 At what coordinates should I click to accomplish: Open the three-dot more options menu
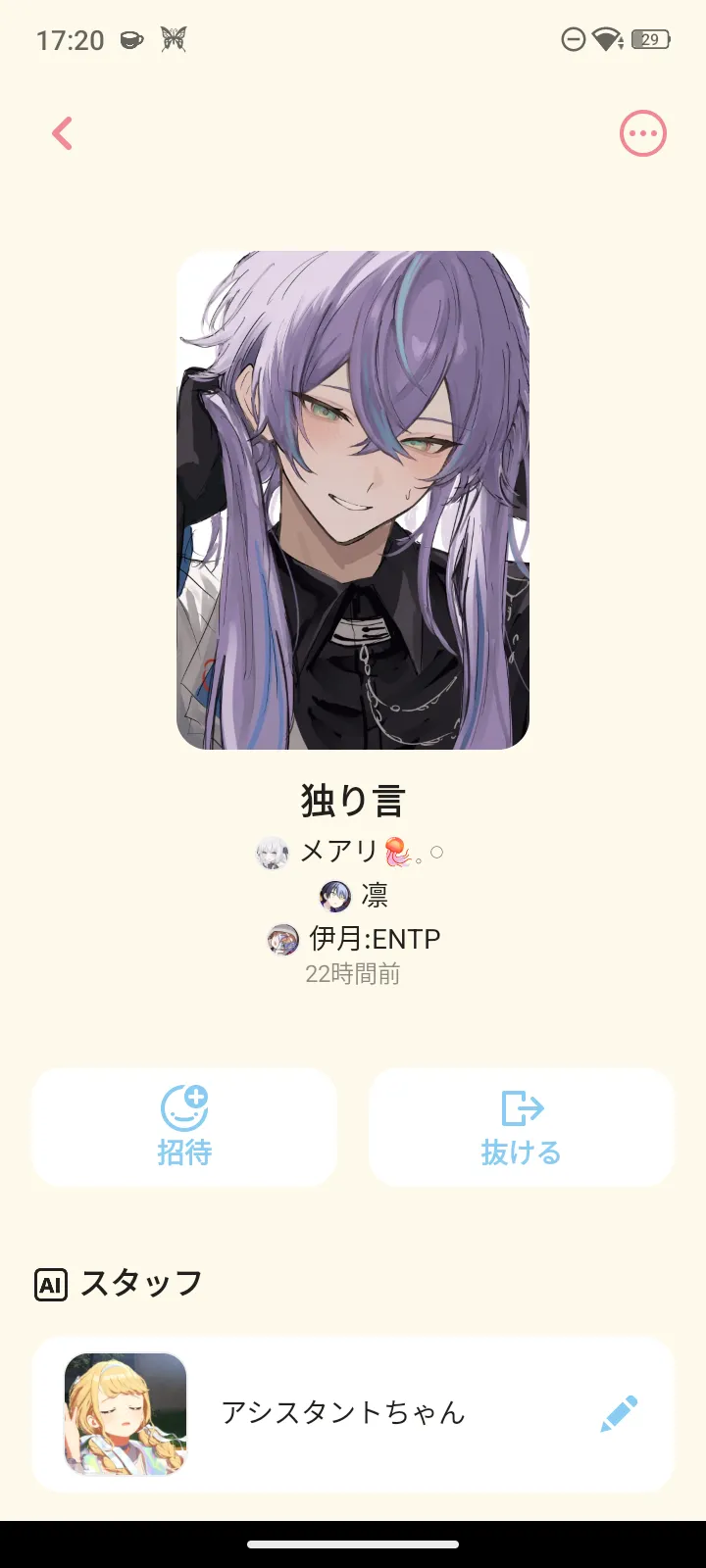coord(643,133)
